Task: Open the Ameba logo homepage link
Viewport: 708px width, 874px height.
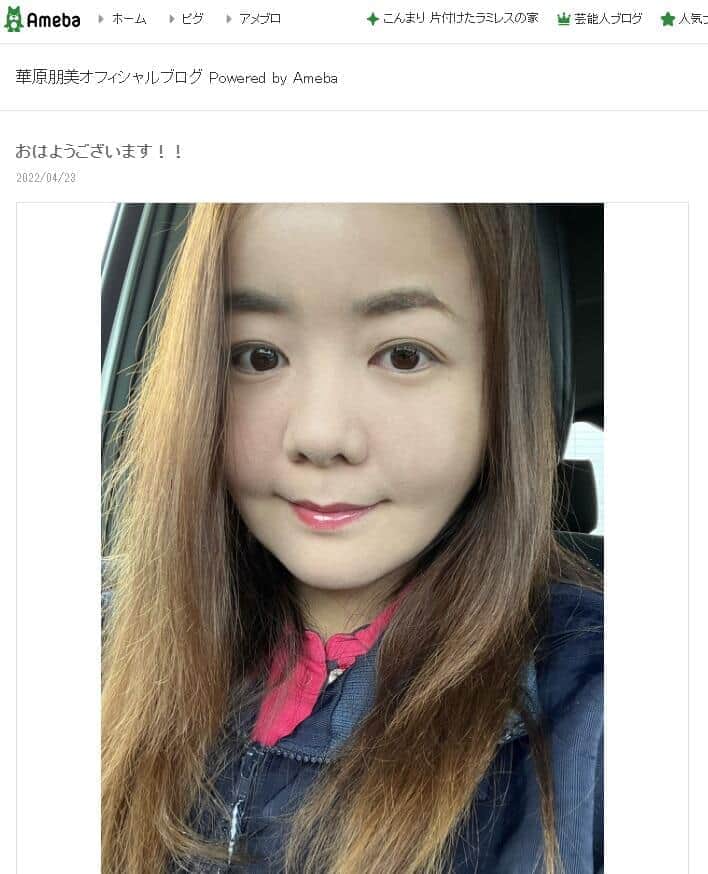Action: [x=42, y=19]
